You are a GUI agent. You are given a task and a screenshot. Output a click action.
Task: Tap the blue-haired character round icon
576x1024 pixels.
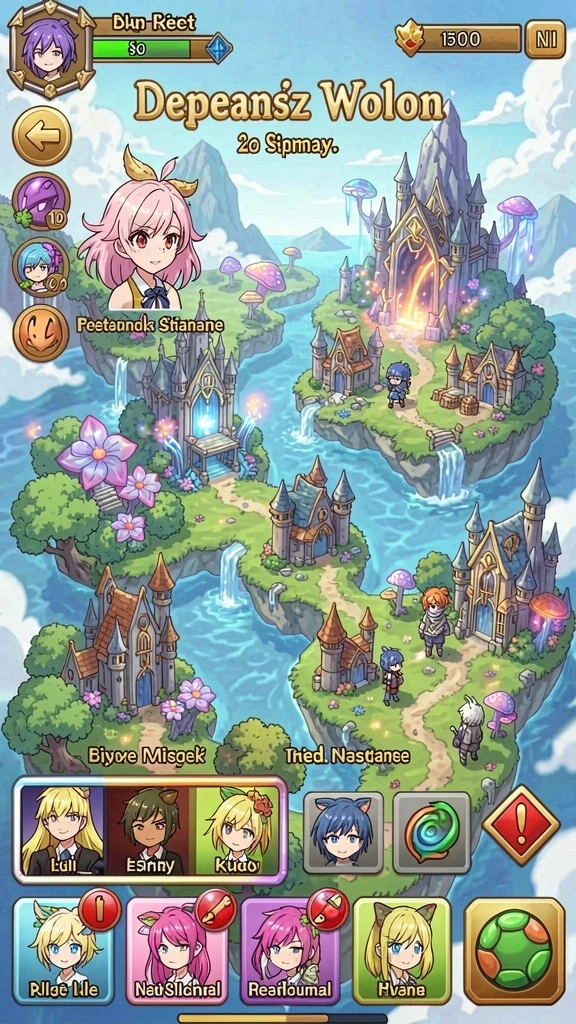(40, 268)
